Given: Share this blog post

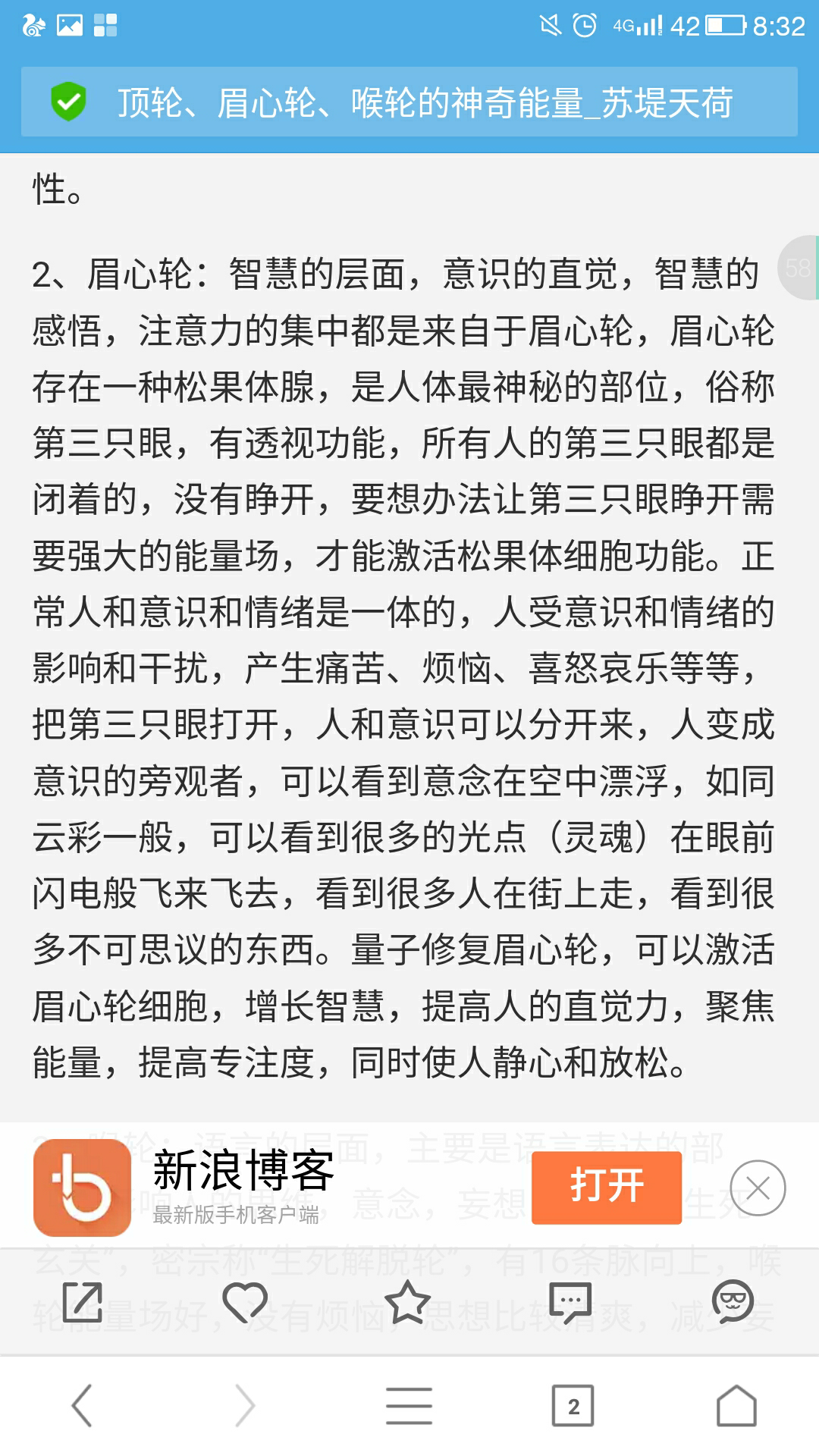Looking at the screenshot, I should (82, 1302).
